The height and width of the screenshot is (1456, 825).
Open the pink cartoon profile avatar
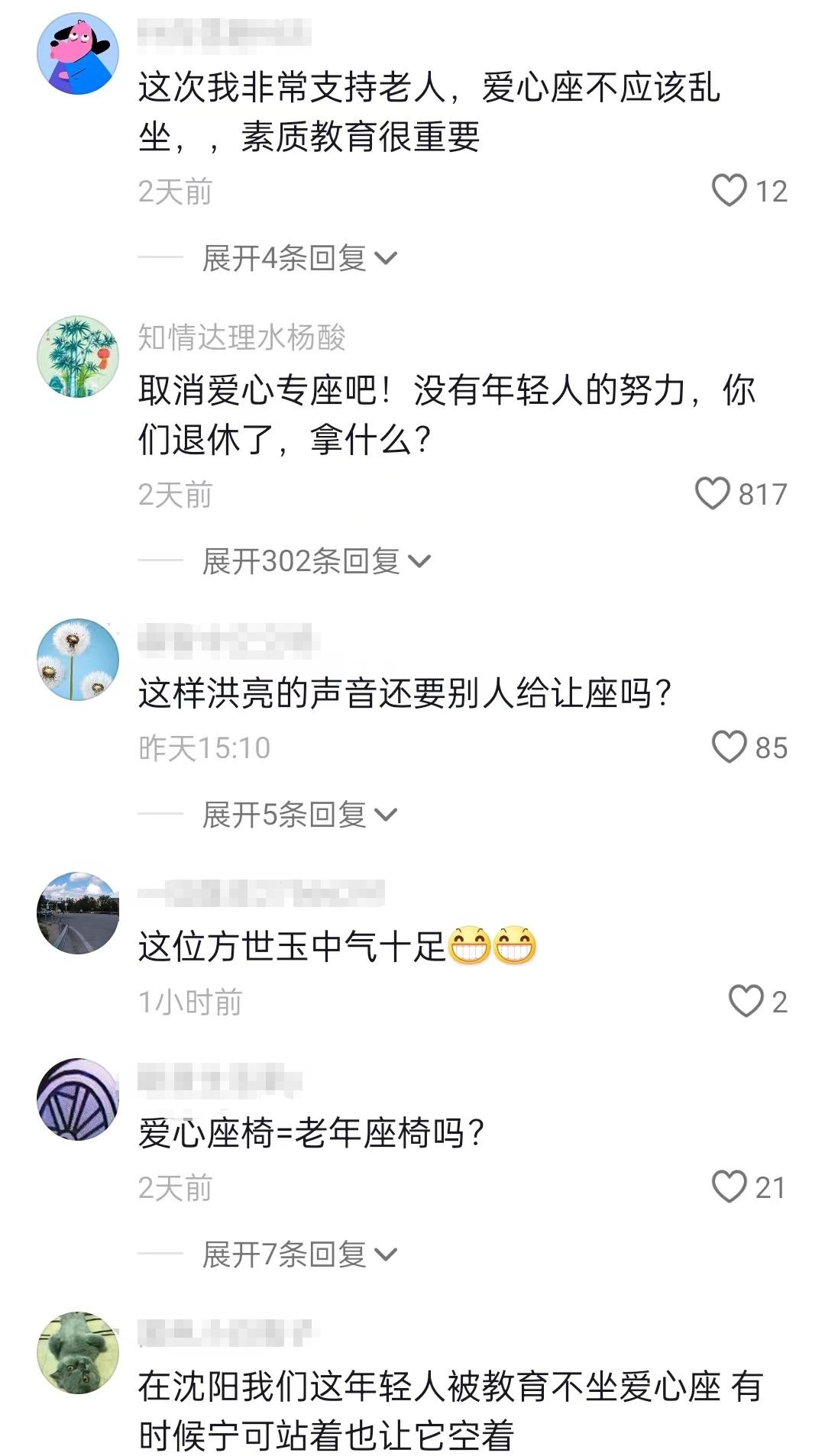coord(78,53)
